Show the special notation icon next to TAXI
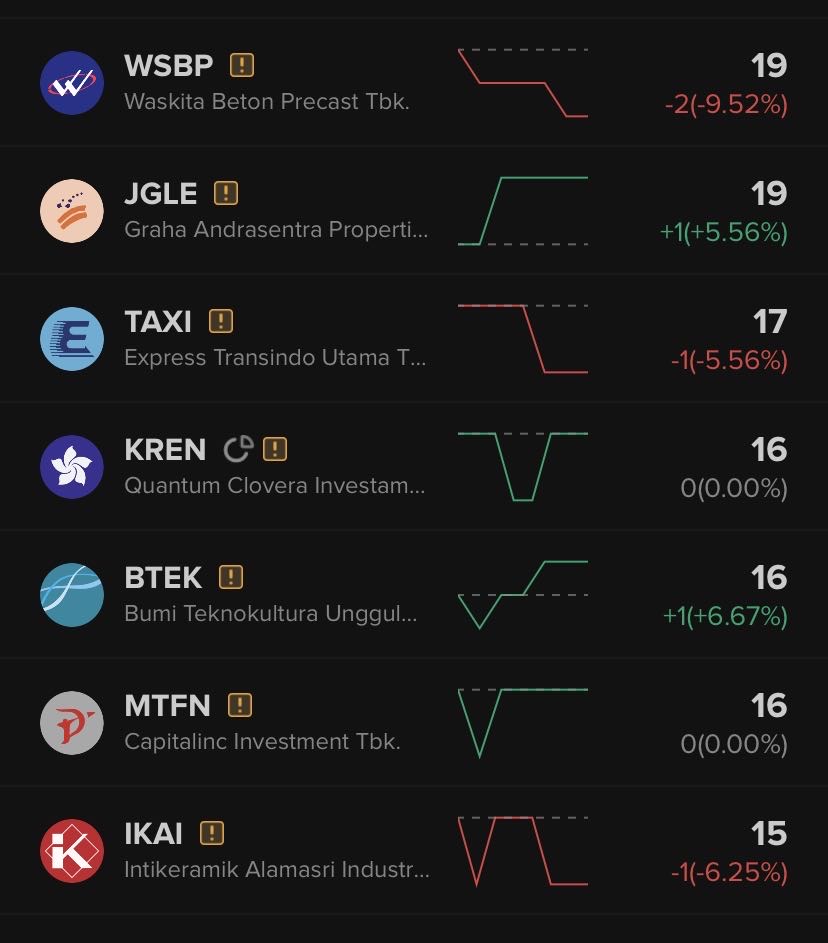The width and height of the screenshot is (828, 943). tap(221, 321)
